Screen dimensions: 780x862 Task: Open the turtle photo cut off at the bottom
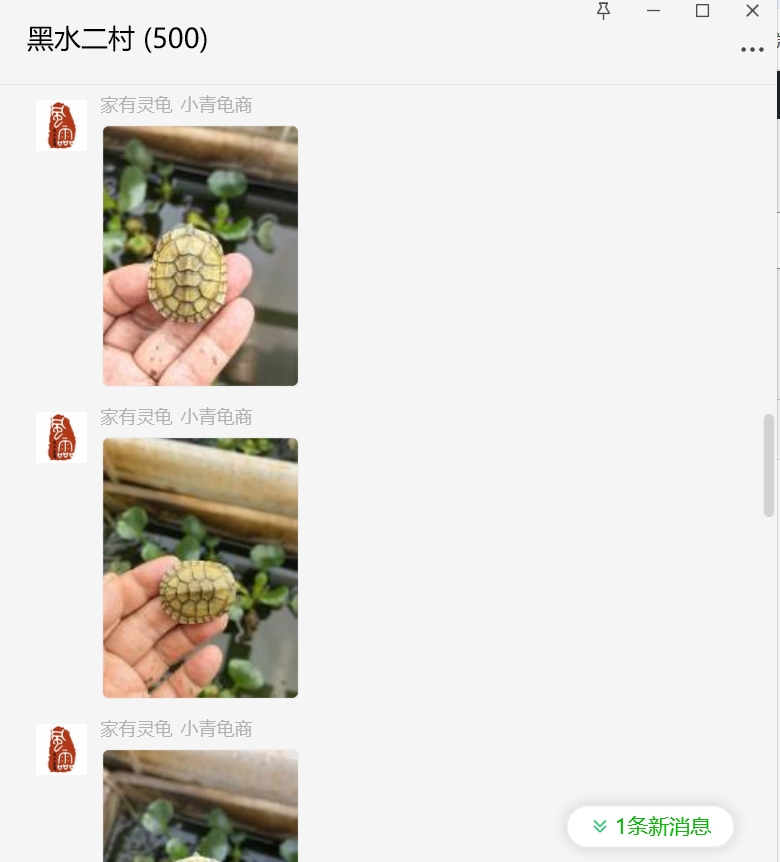[200, 805]
